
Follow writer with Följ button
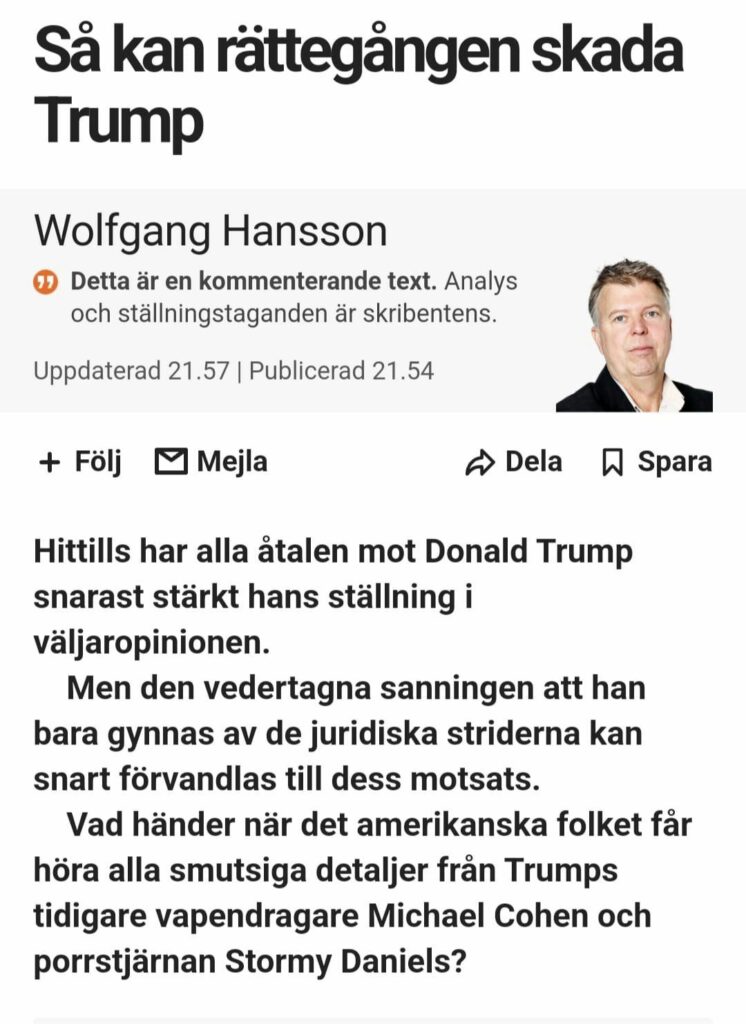click(79, 462)
